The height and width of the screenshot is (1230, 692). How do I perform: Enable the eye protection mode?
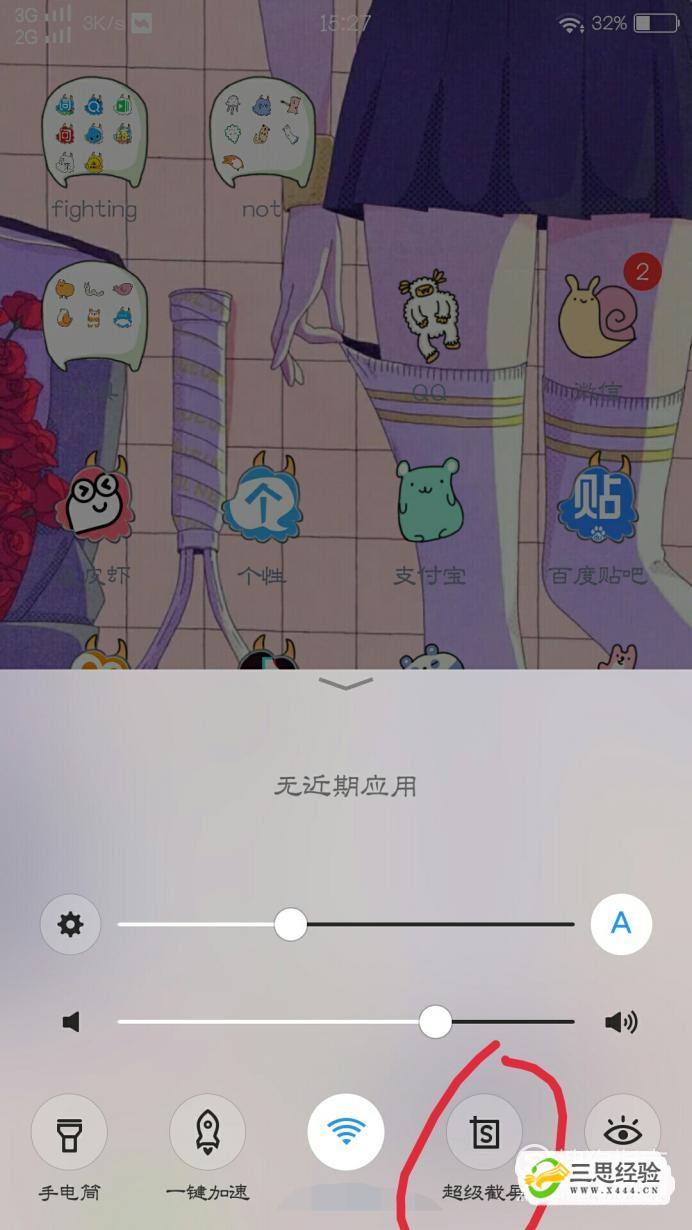622,1132
